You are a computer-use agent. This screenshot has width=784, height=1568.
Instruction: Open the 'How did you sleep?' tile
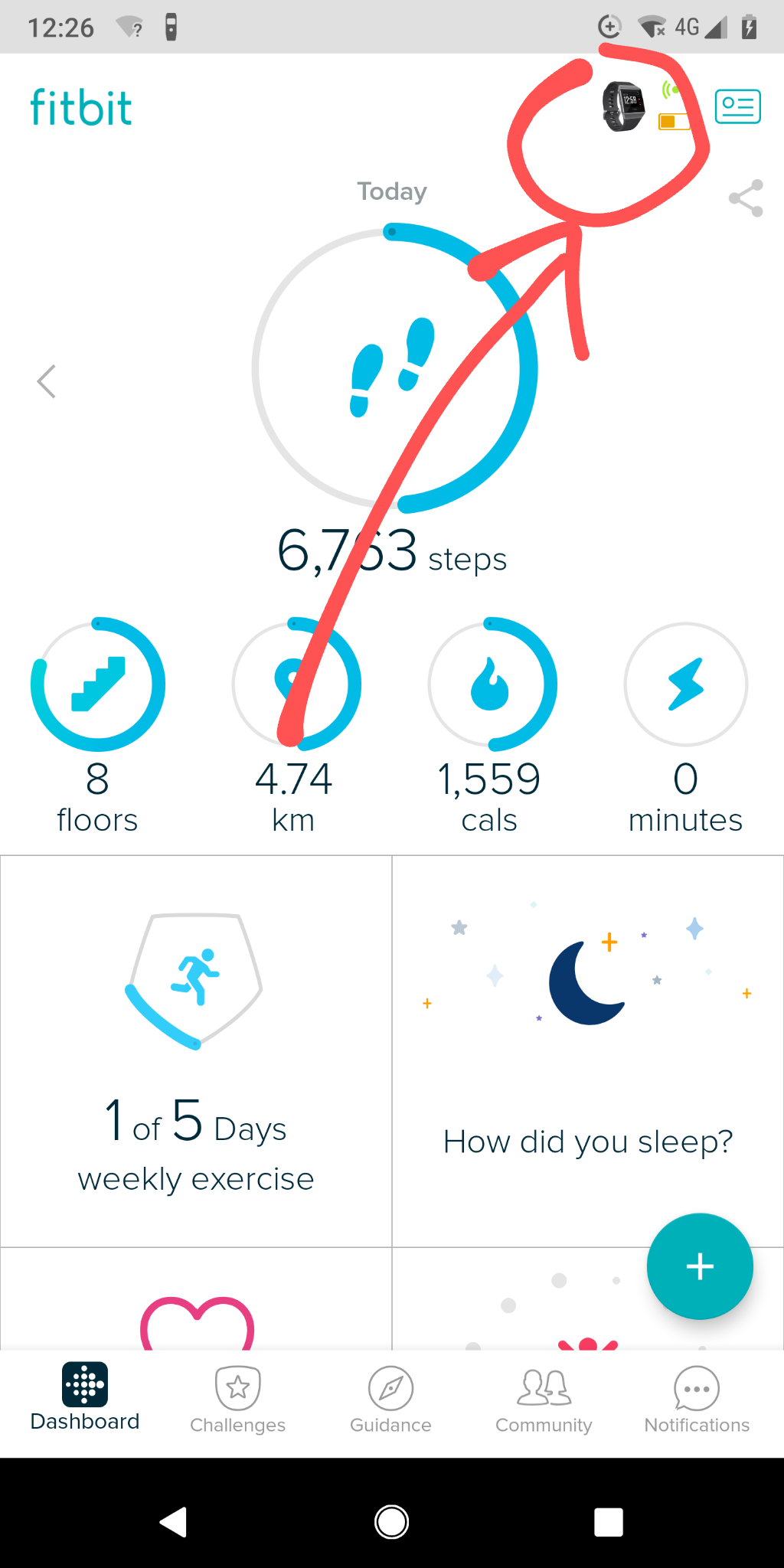(587, 1050)
